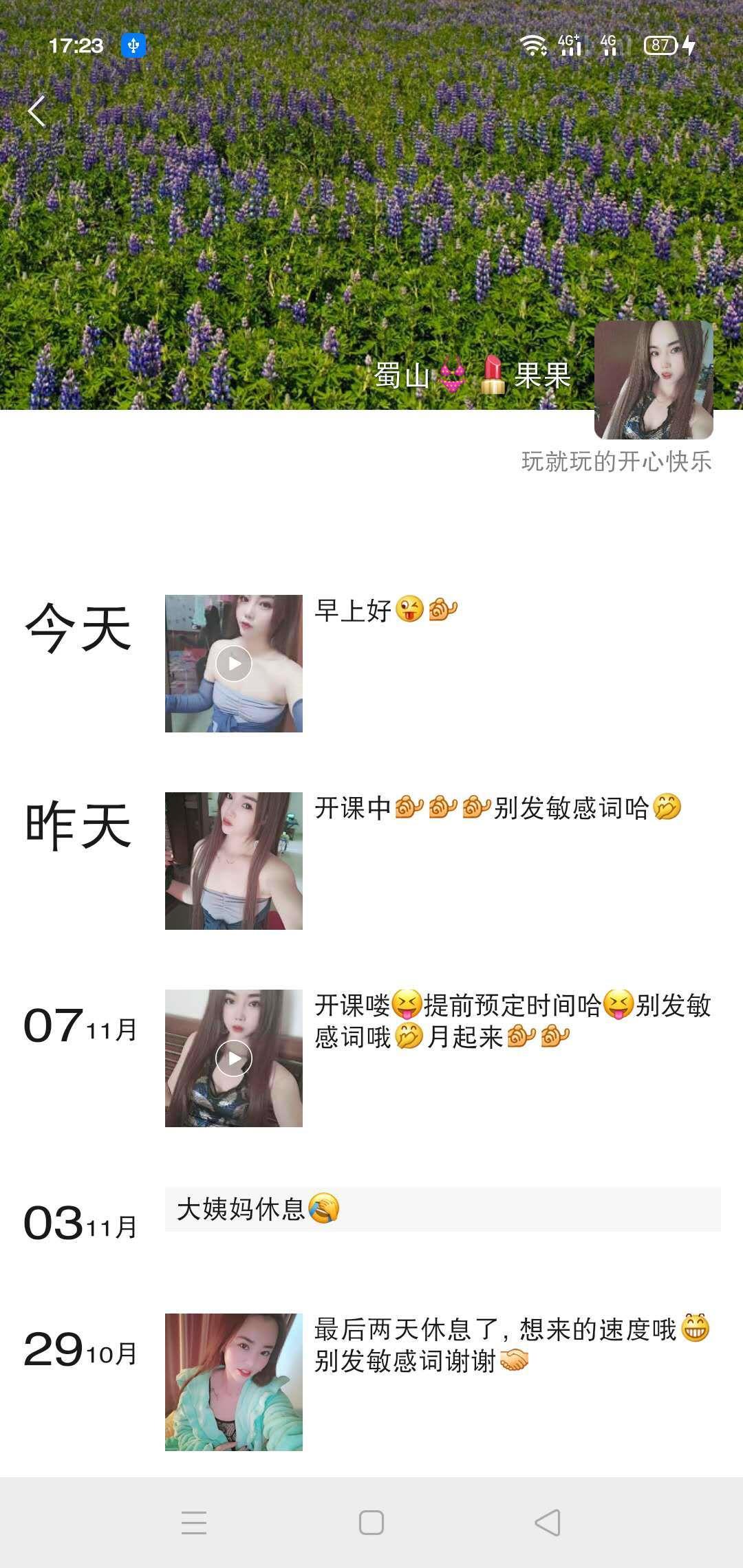Play today's video post 早上好

click(x=234, y=664)
